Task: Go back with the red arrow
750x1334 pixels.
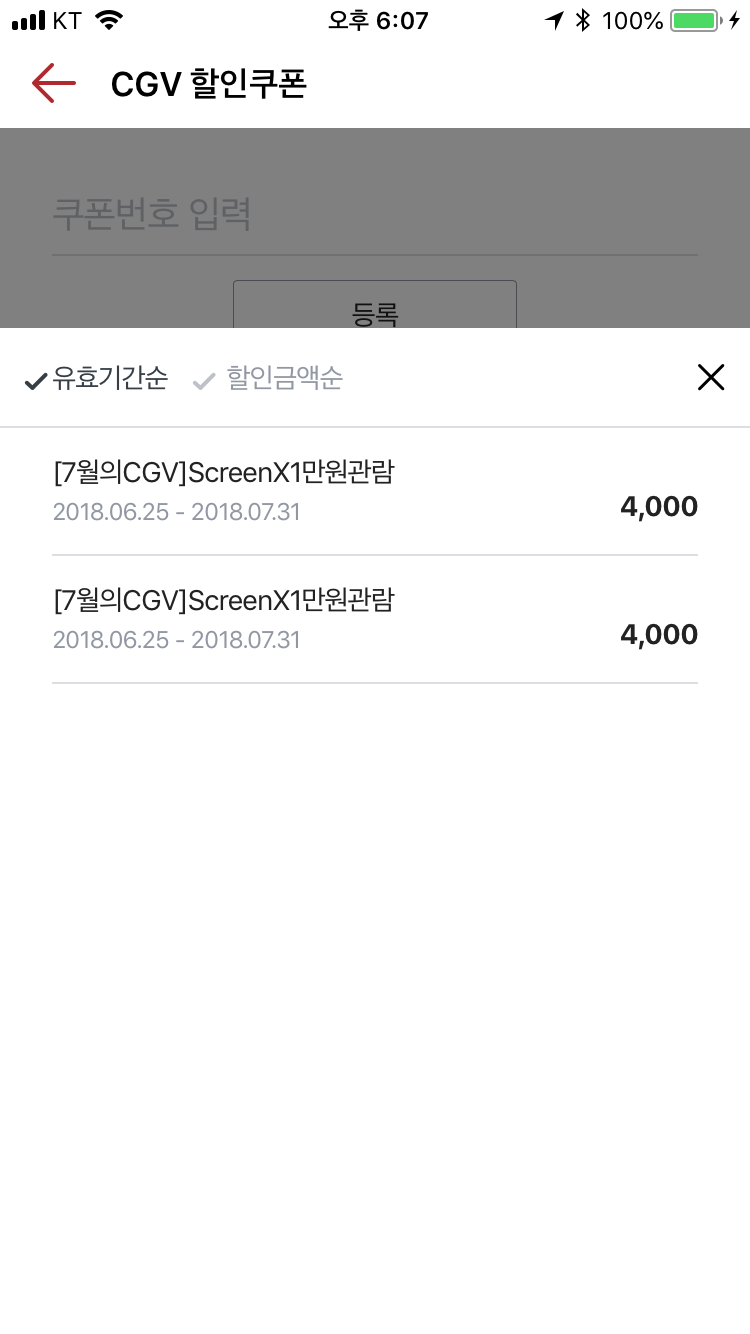Action: [x=54, y=83]
